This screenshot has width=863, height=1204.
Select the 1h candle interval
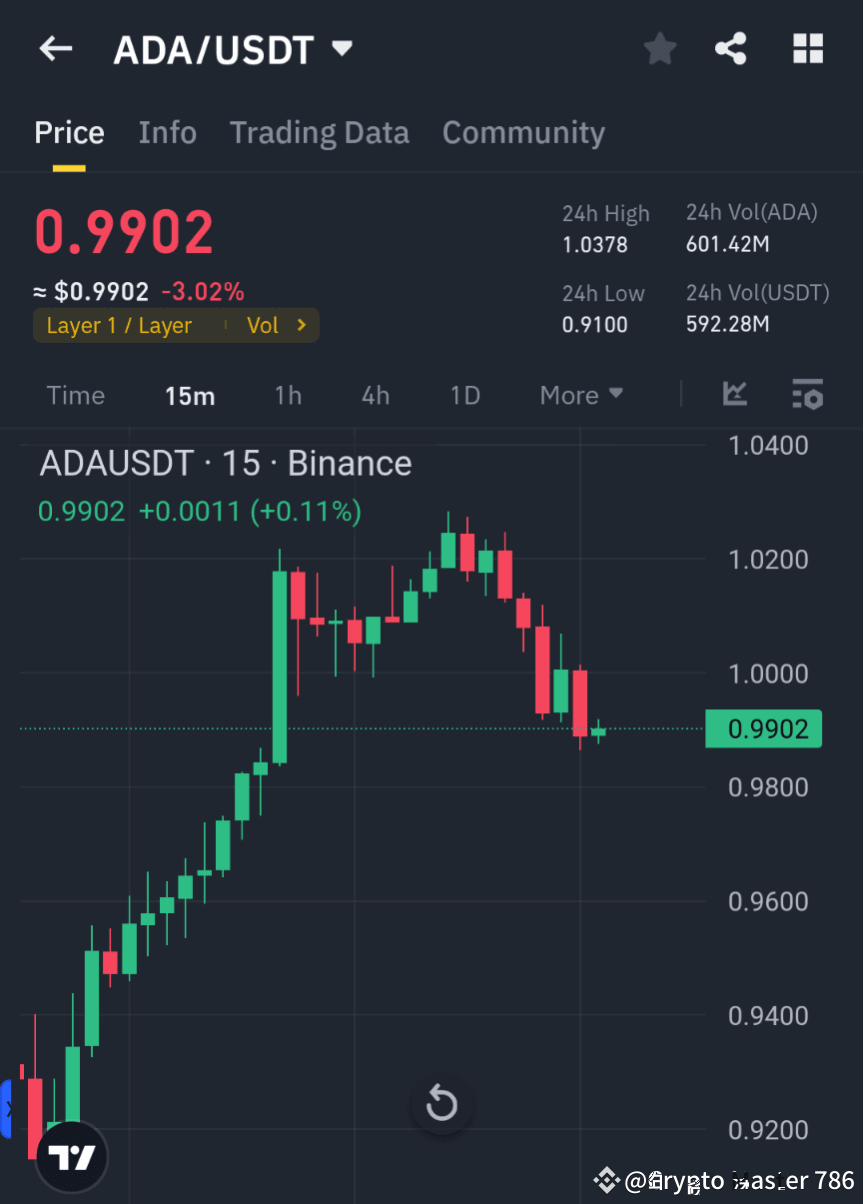pyautogui.click(x=288, y=394)
